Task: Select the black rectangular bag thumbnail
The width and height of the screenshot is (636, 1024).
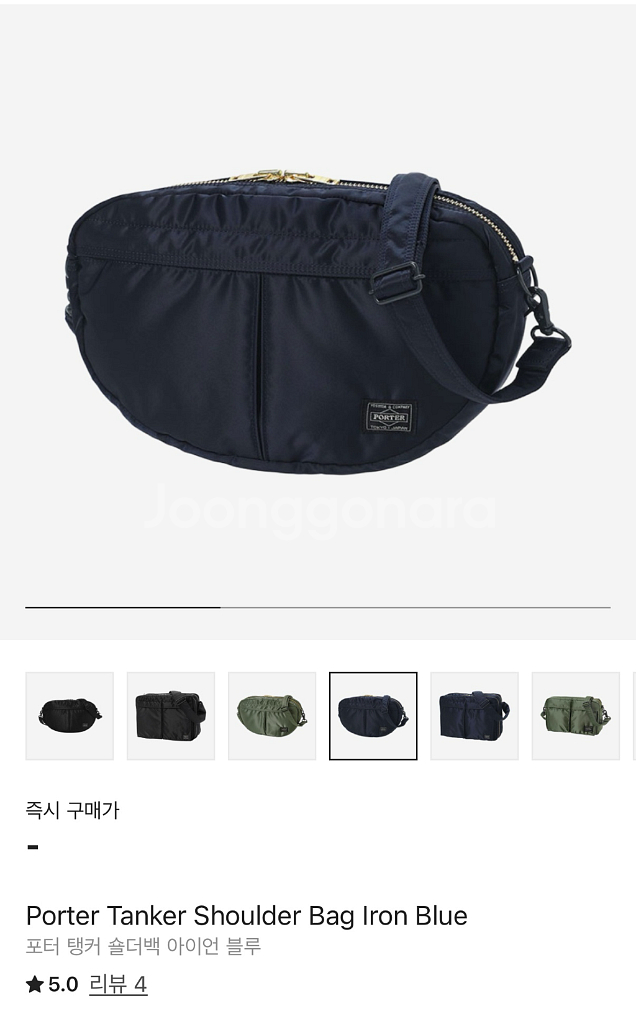Action: (x=171, y=716)
